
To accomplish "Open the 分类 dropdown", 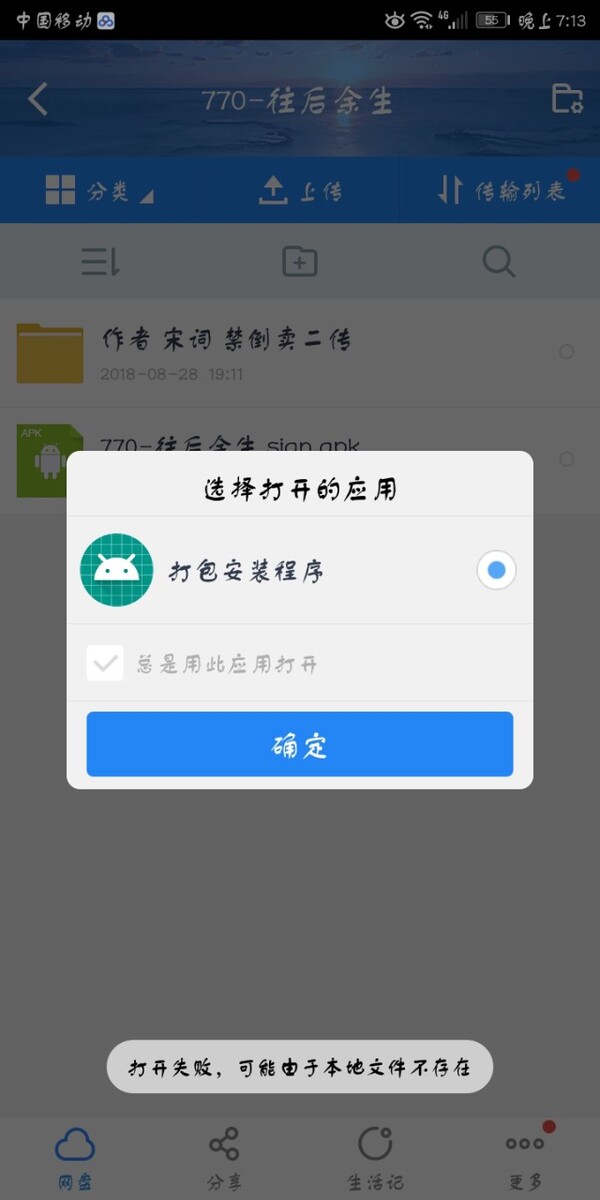I will 100,190.
